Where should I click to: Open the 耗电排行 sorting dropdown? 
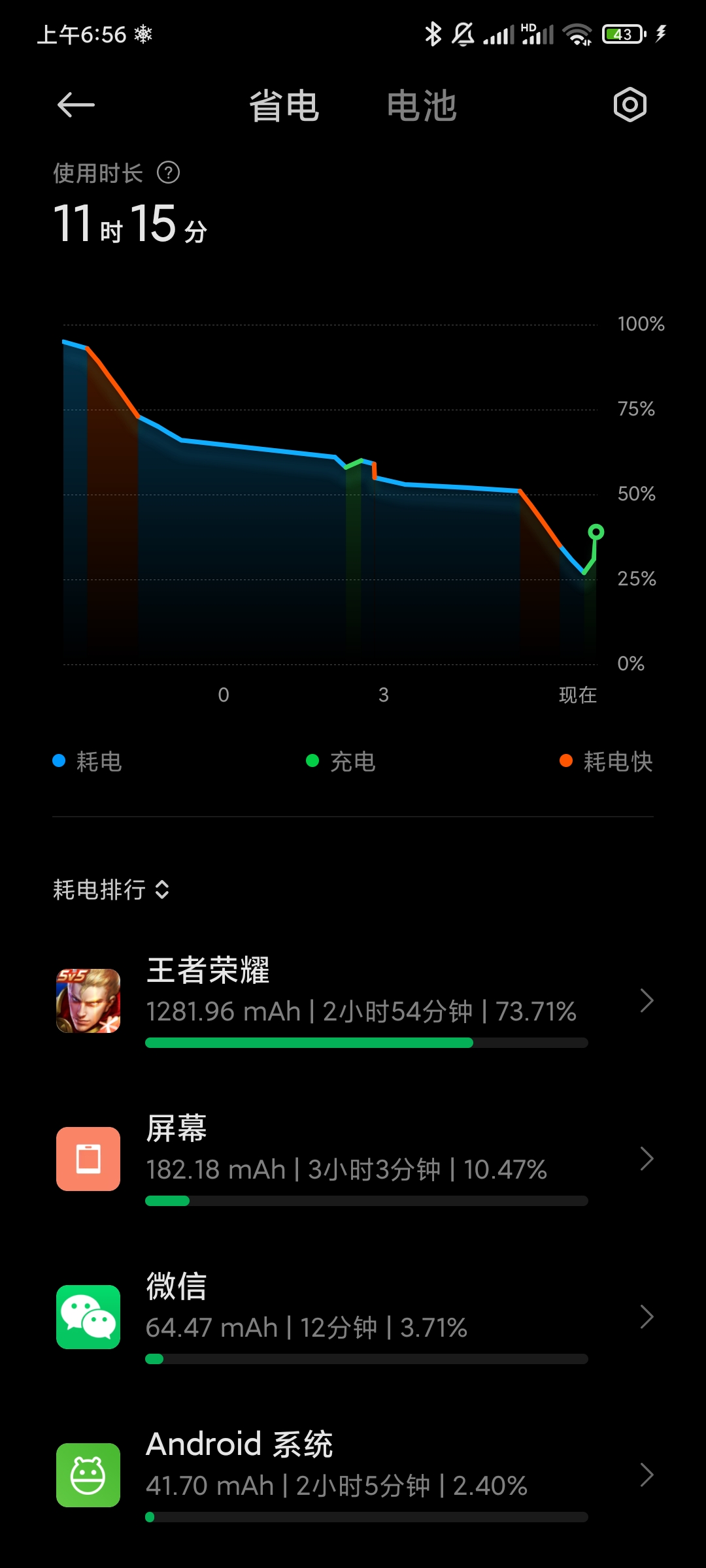point(112,889)
